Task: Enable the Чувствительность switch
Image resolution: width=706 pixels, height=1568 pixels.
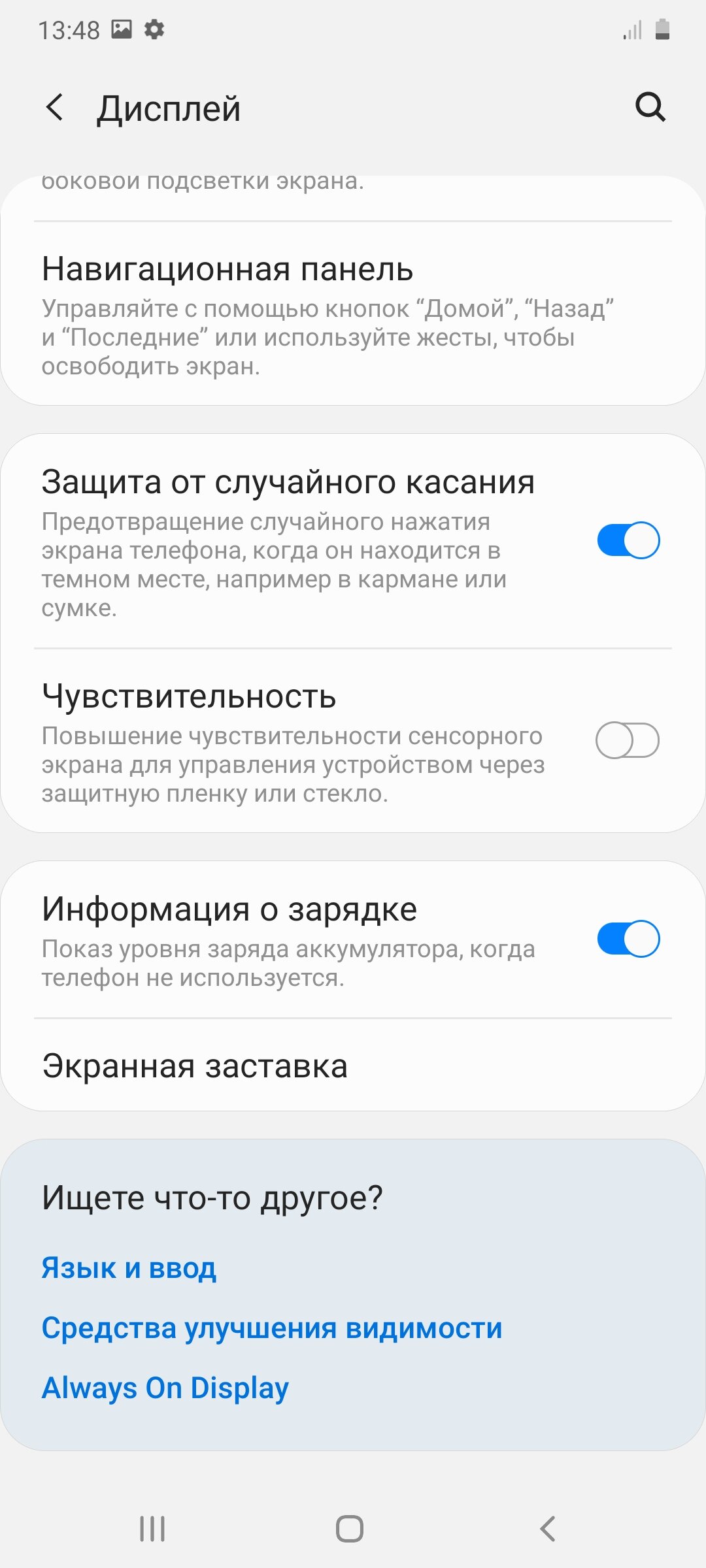Action: (627, 740)
